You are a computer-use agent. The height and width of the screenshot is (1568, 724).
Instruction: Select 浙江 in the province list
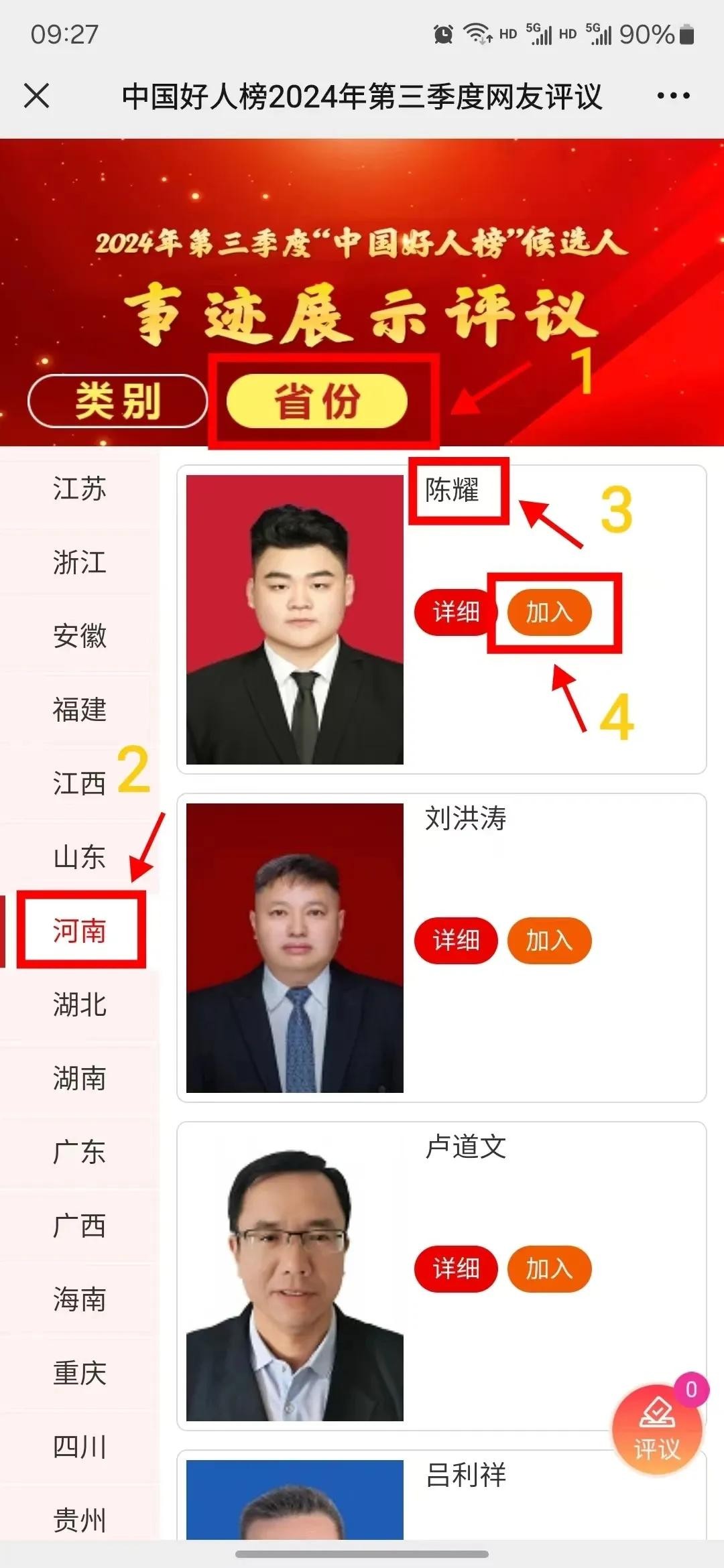(x=80, y=562)
